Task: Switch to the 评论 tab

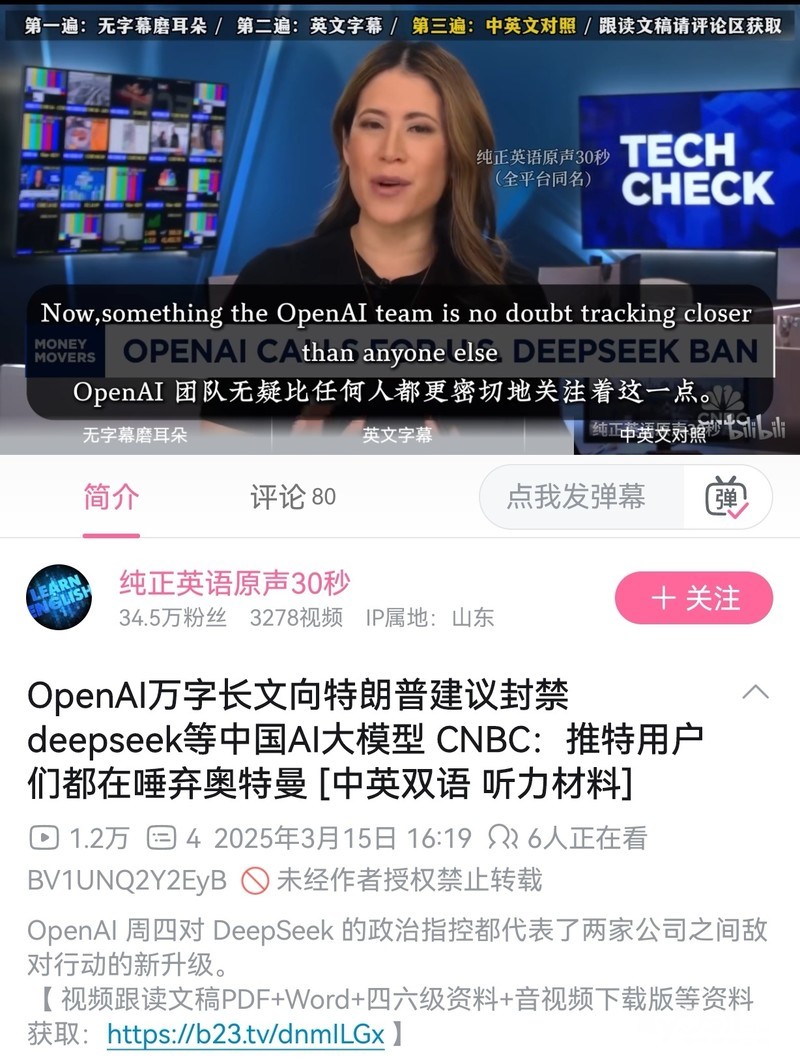Action: [x=292, y=497]
